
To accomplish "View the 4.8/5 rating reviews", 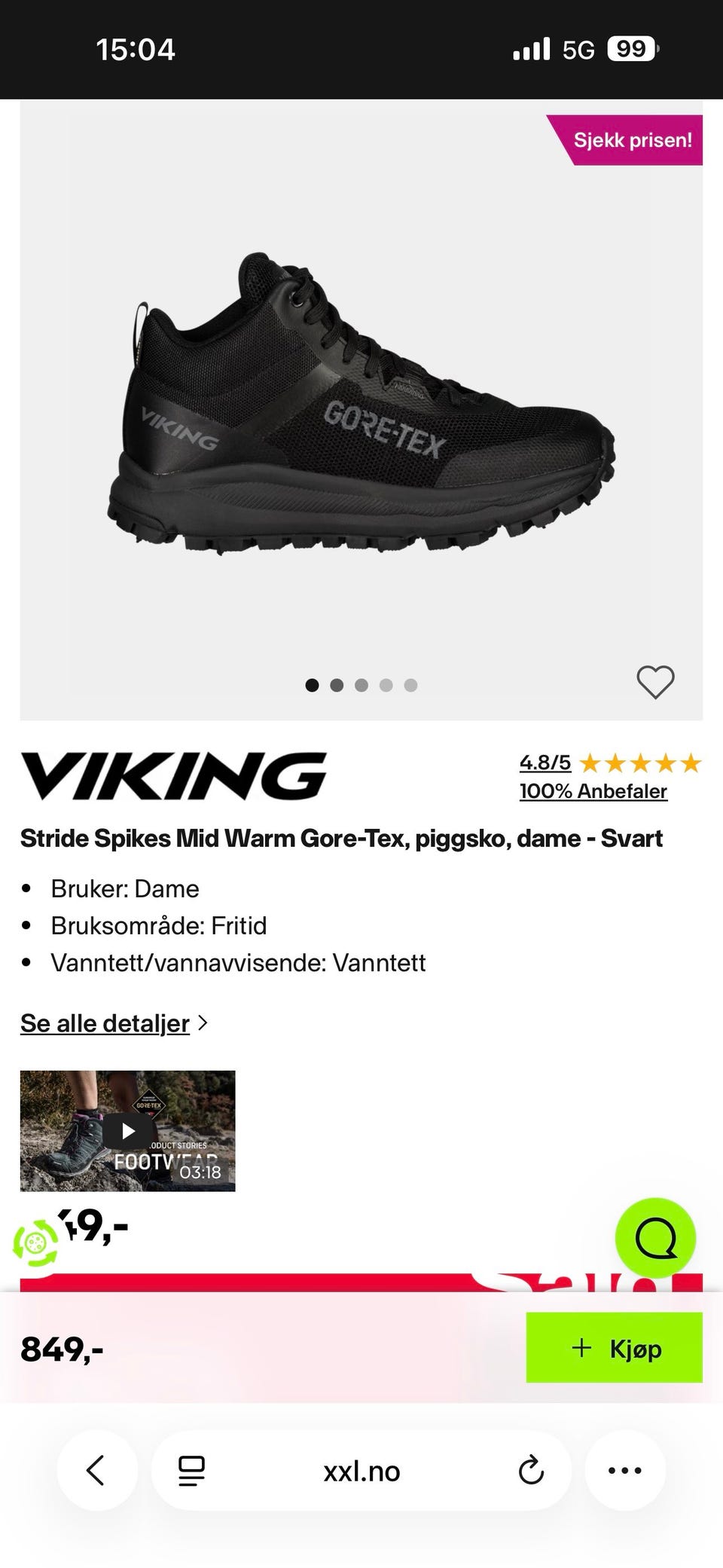I will point(545,763).
